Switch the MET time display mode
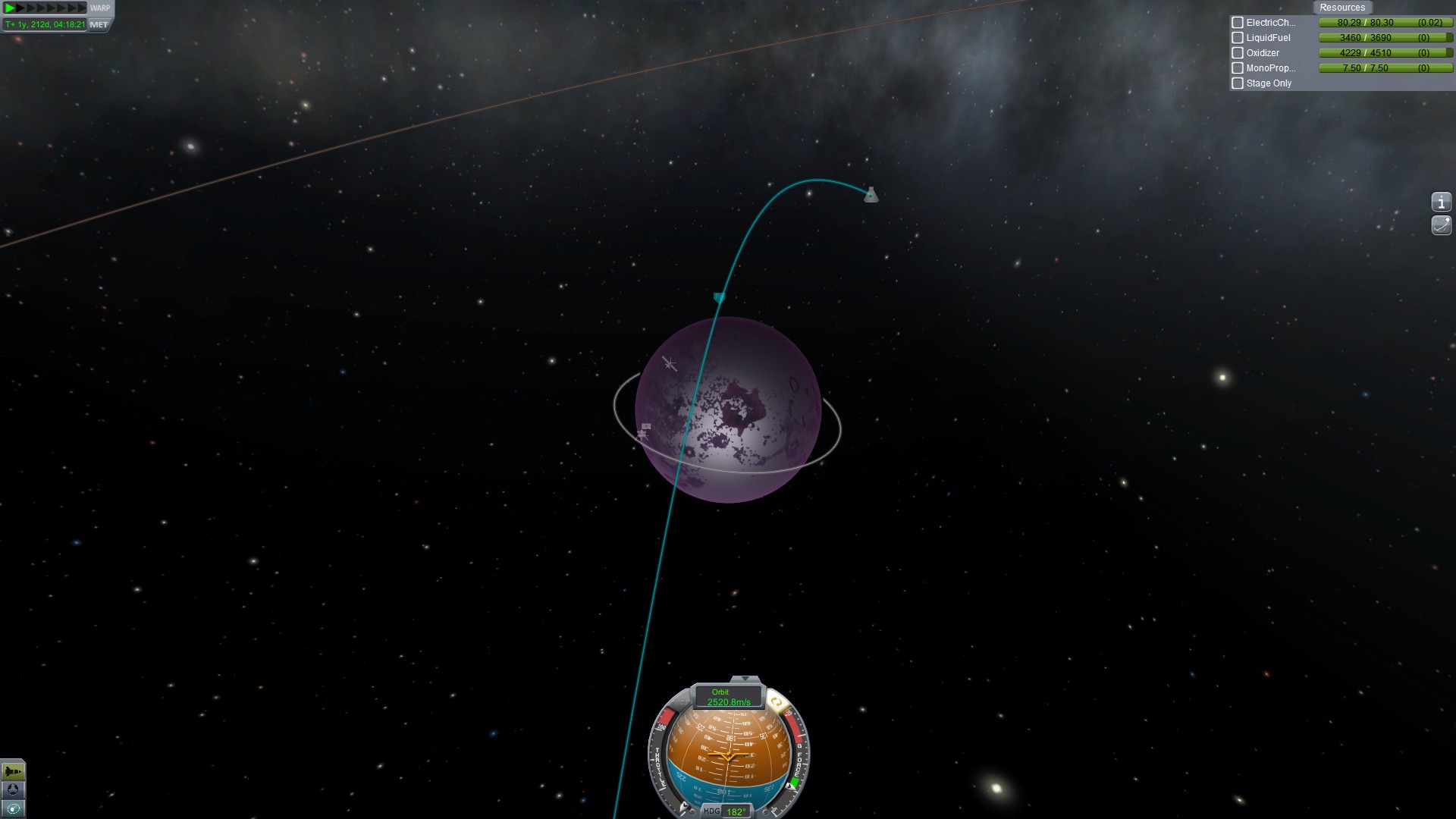Screen dimensions: 1456x819 (x=99, y=24)
